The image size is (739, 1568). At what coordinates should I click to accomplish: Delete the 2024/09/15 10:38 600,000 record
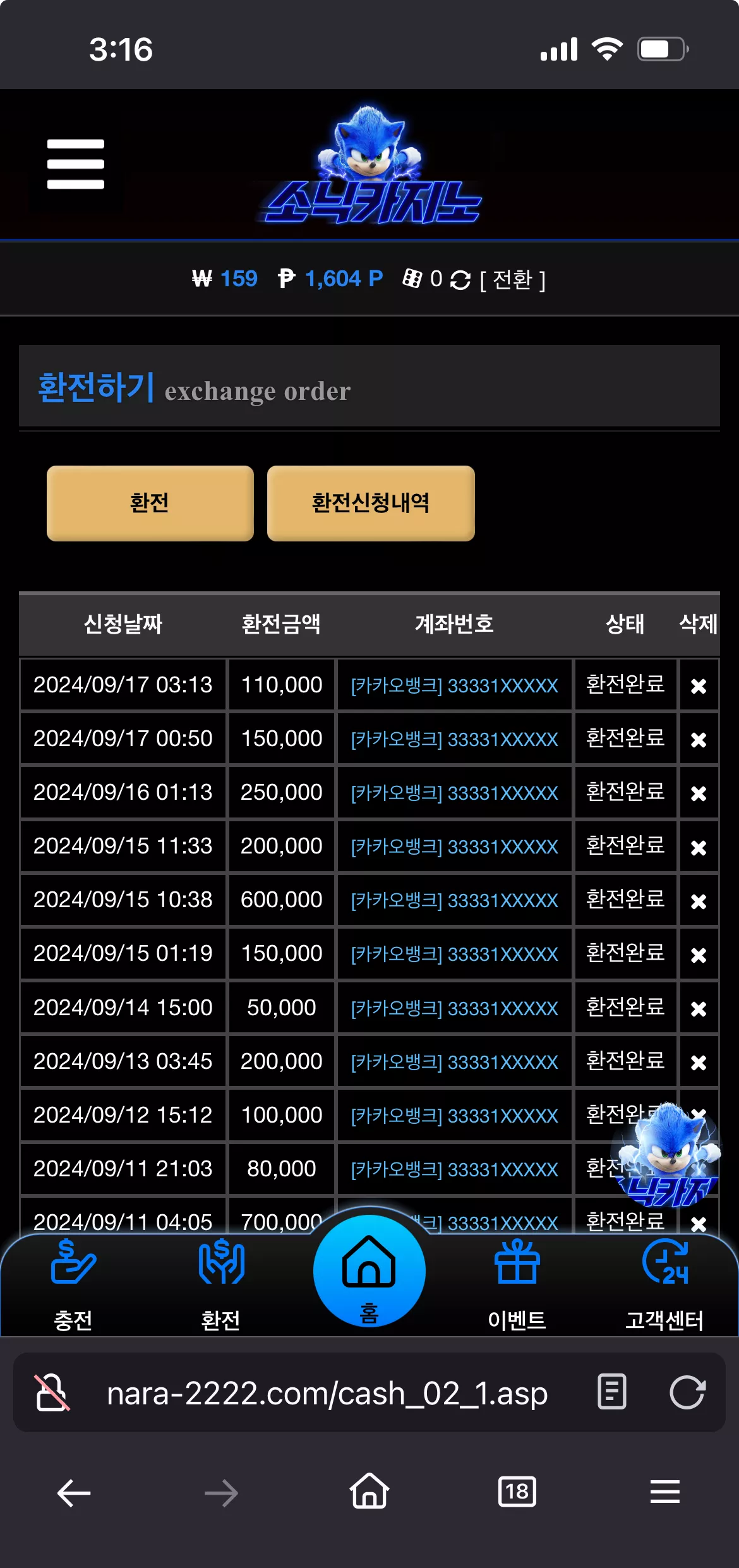tap(699, 901)
